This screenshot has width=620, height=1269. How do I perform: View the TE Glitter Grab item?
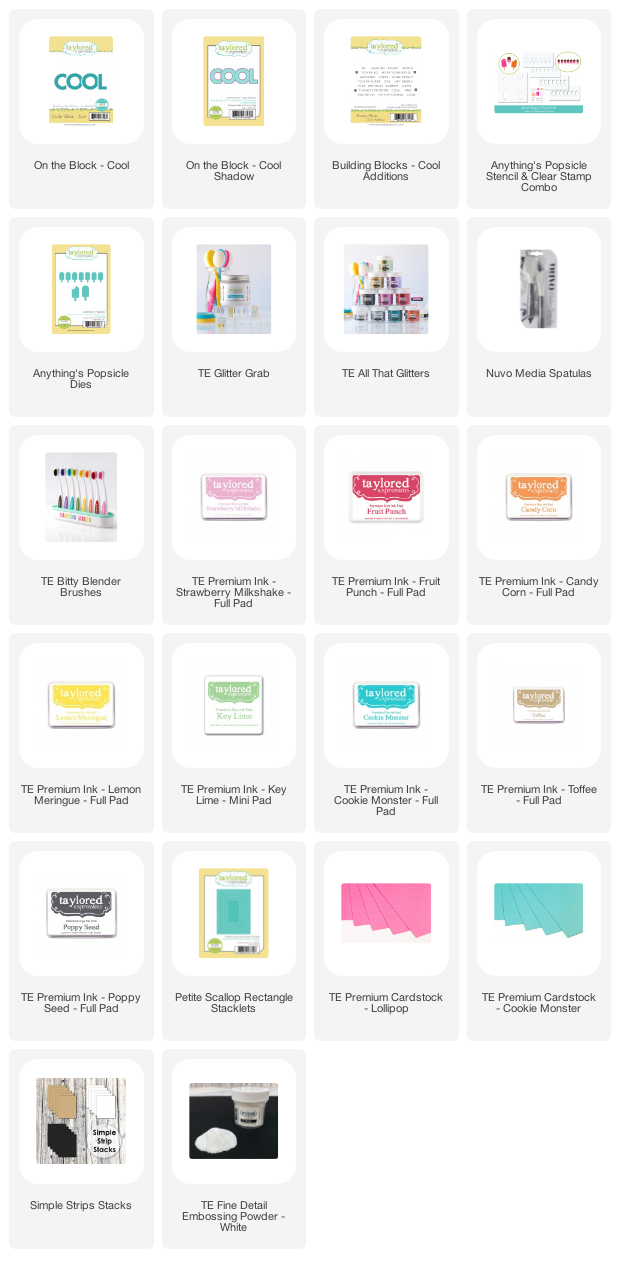pos(234,317)
